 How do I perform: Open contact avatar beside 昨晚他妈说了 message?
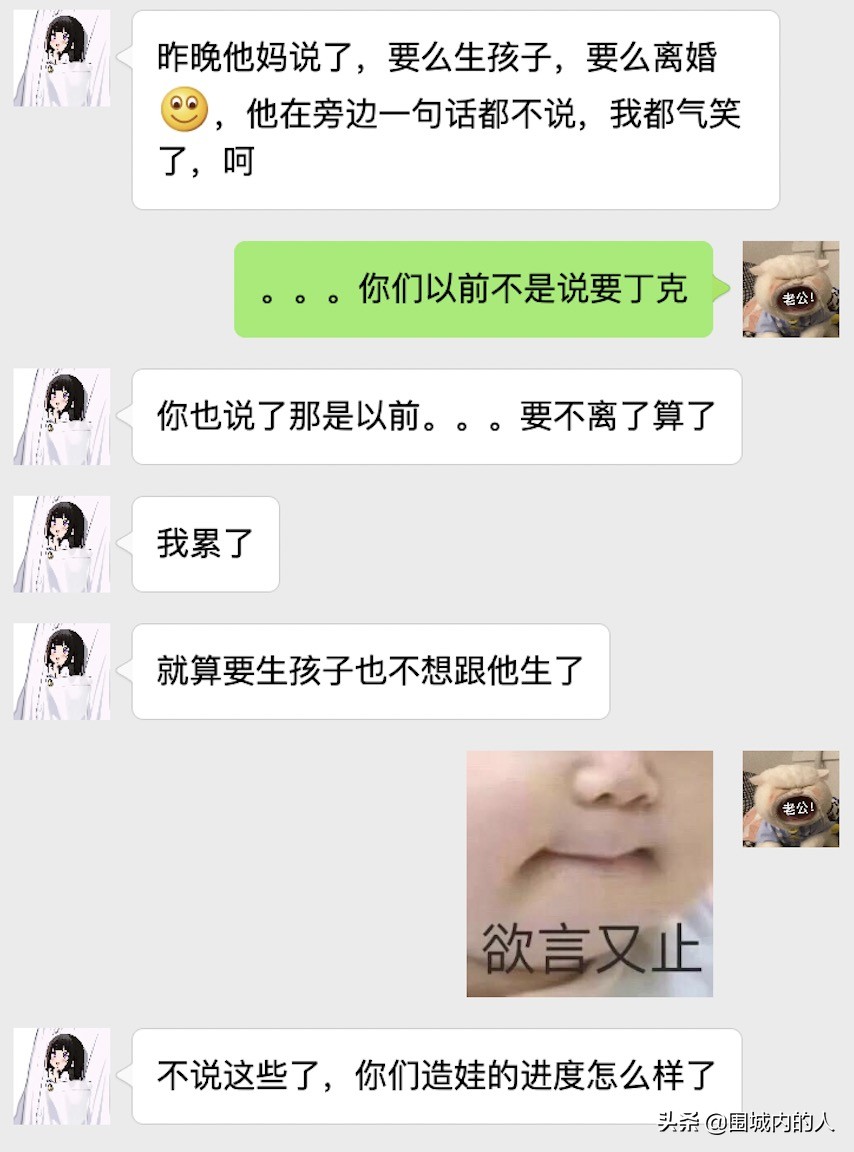pos(62,59)
